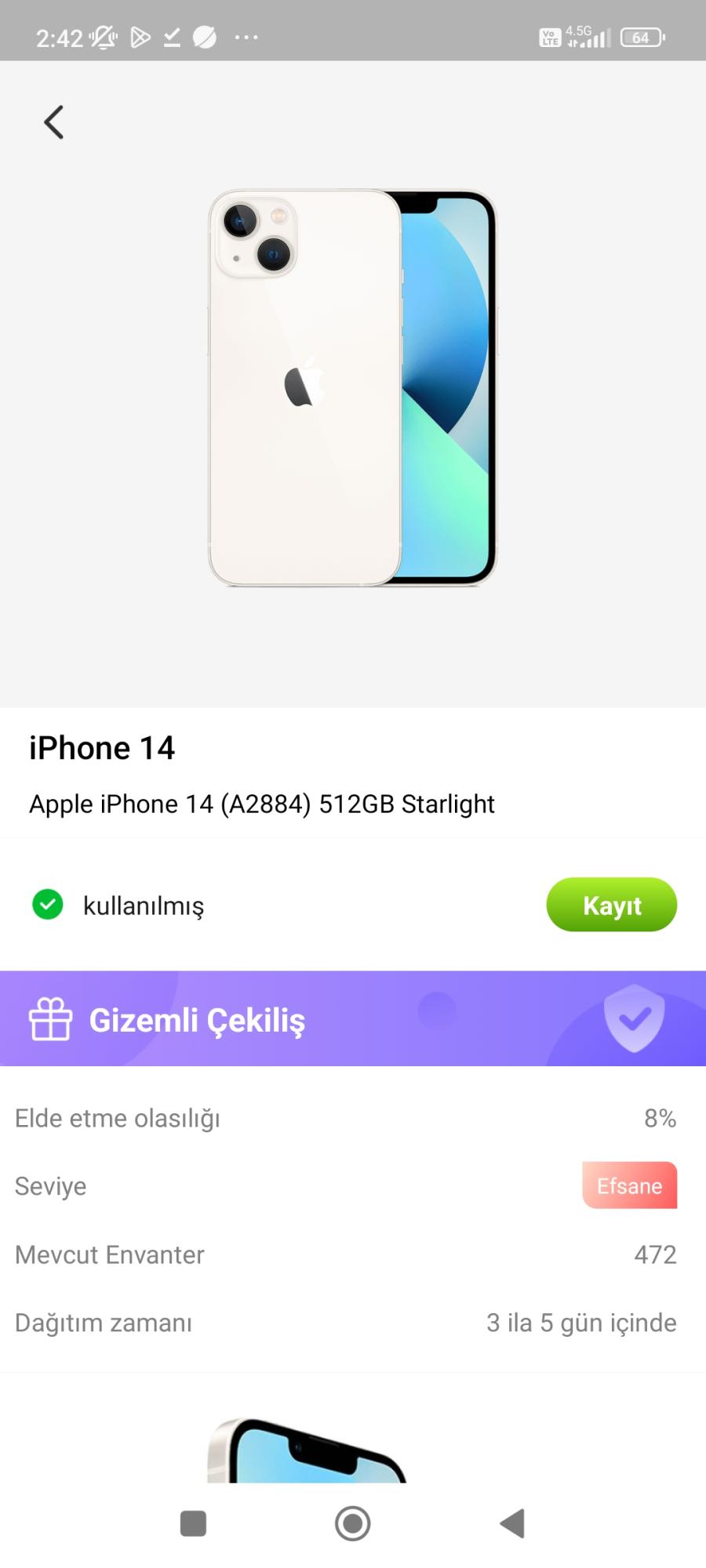Tap the battery indicator showing 64
Viewport: 706px width, 1568px height.
point(642,35)
